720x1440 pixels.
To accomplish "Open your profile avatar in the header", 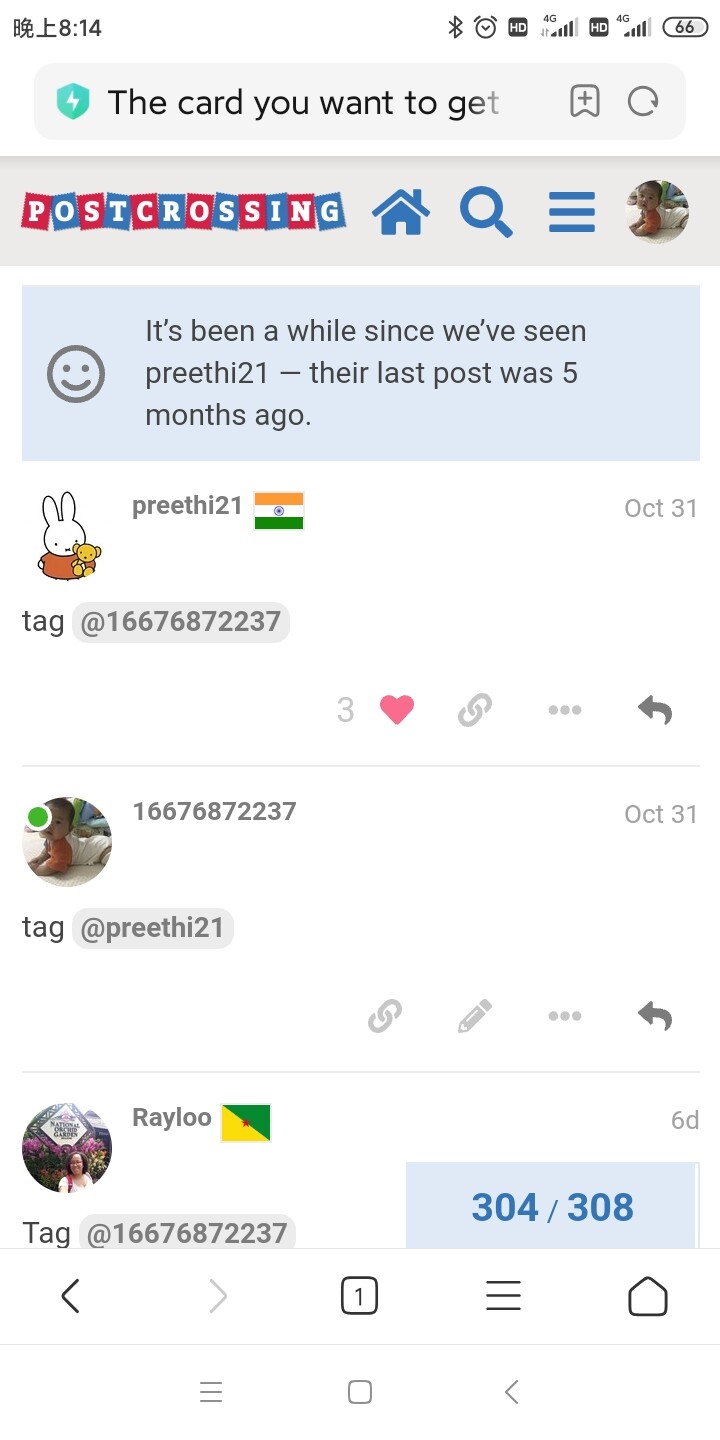I will (658, 212).
